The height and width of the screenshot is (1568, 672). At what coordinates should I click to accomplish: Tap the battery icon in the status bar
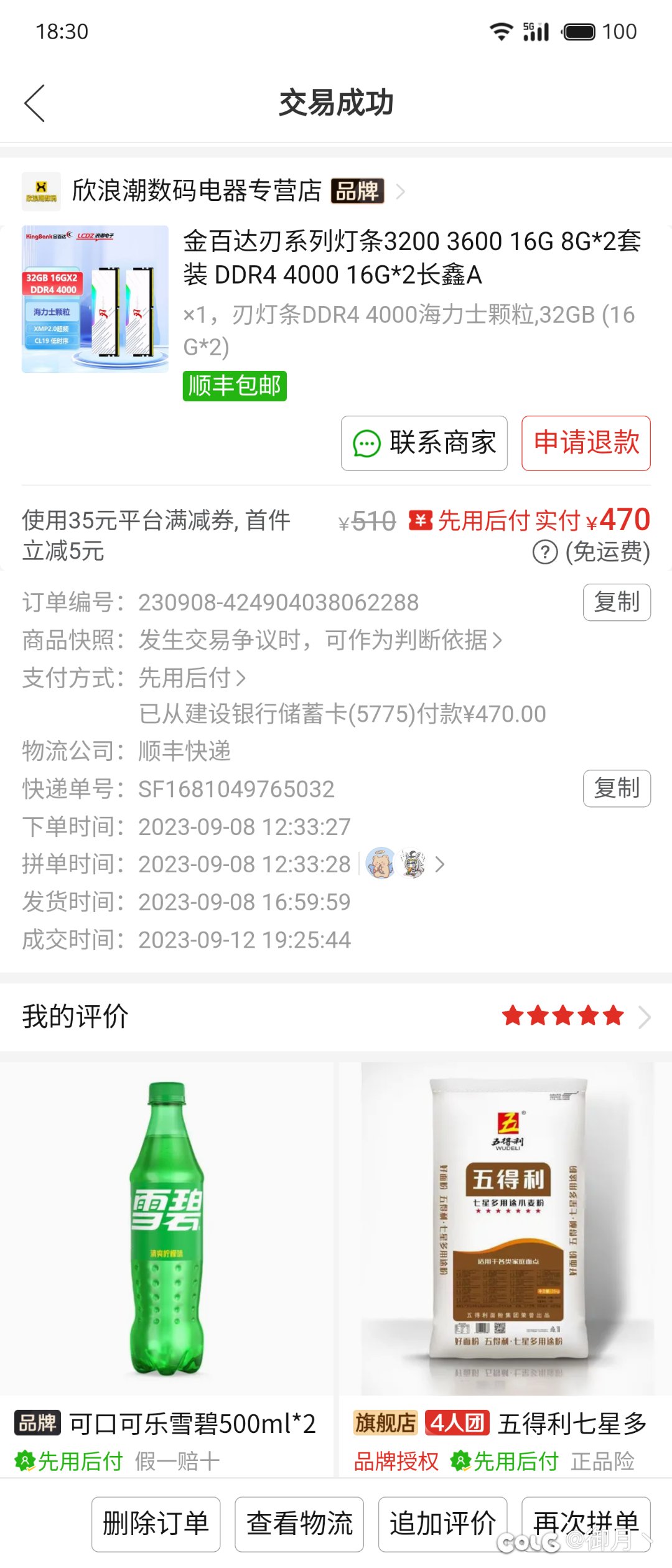tap(580, 30)
